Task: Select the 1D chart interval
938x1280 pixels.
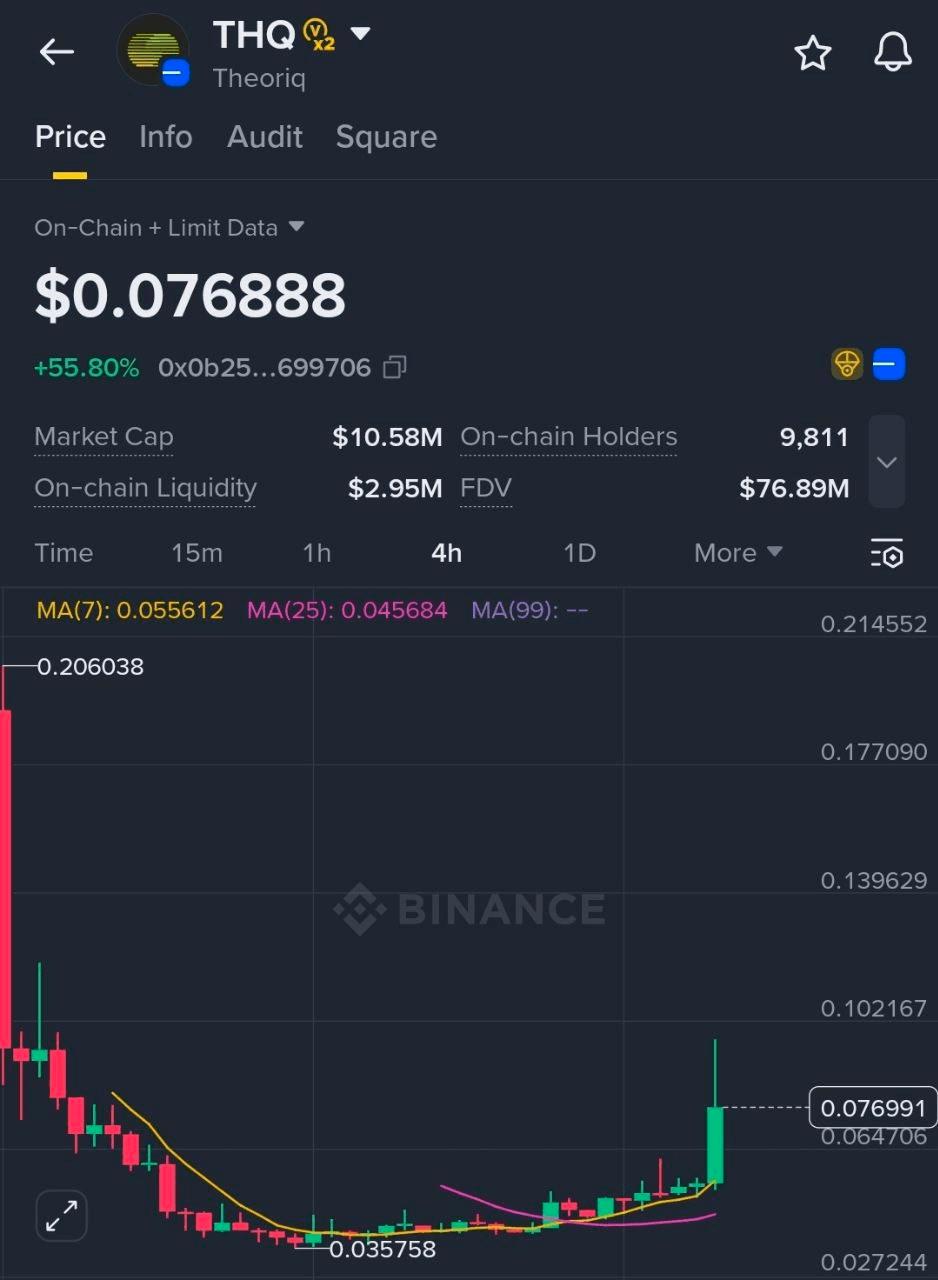Action: (x=579, y=553)
